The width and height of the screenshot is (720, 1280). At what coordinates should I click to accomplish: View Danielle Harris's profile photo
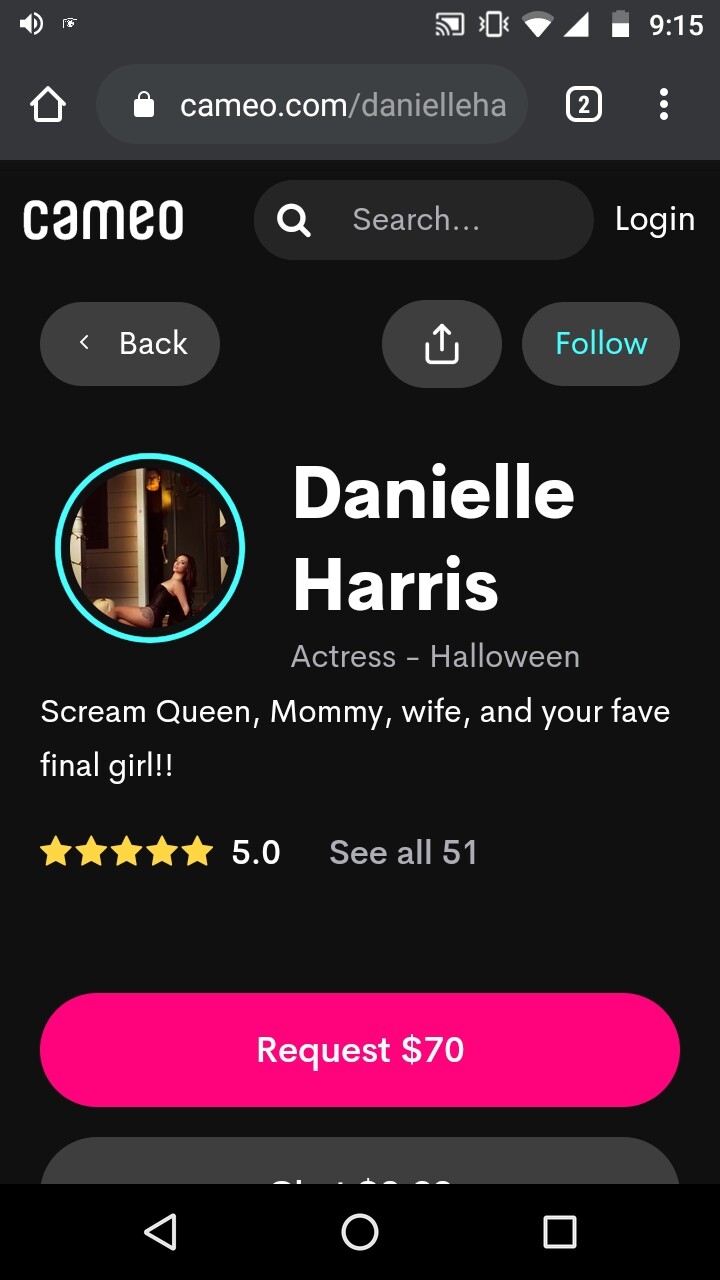coord(150,548)
